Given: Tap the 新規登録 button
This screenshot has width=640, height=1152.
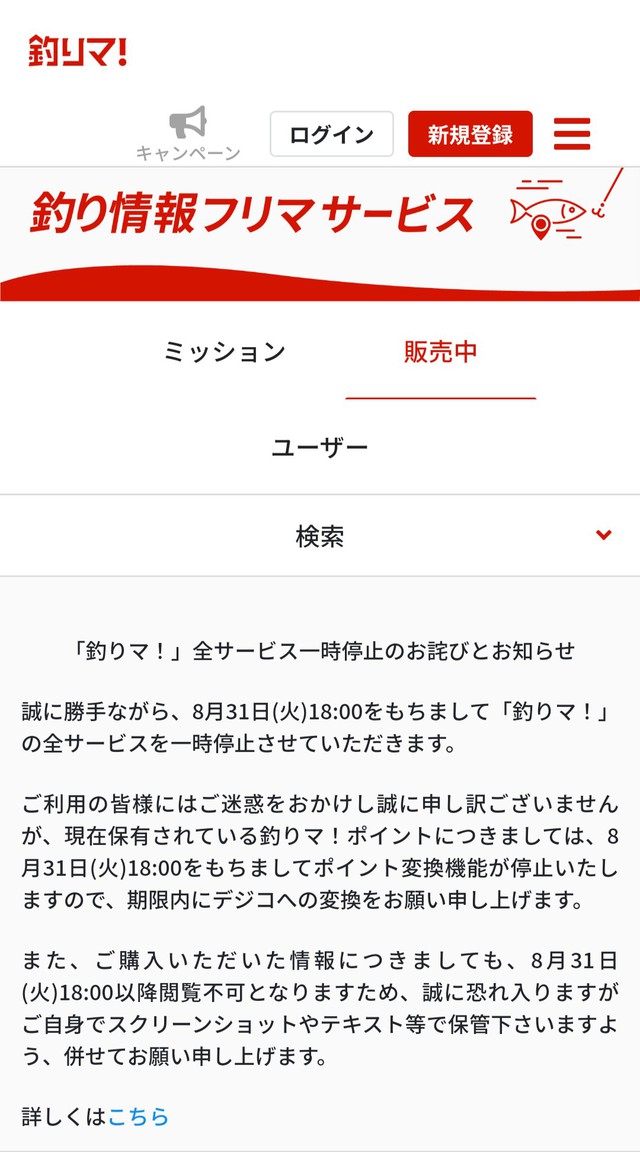Looking at the screenshot, I should point(470,134).
